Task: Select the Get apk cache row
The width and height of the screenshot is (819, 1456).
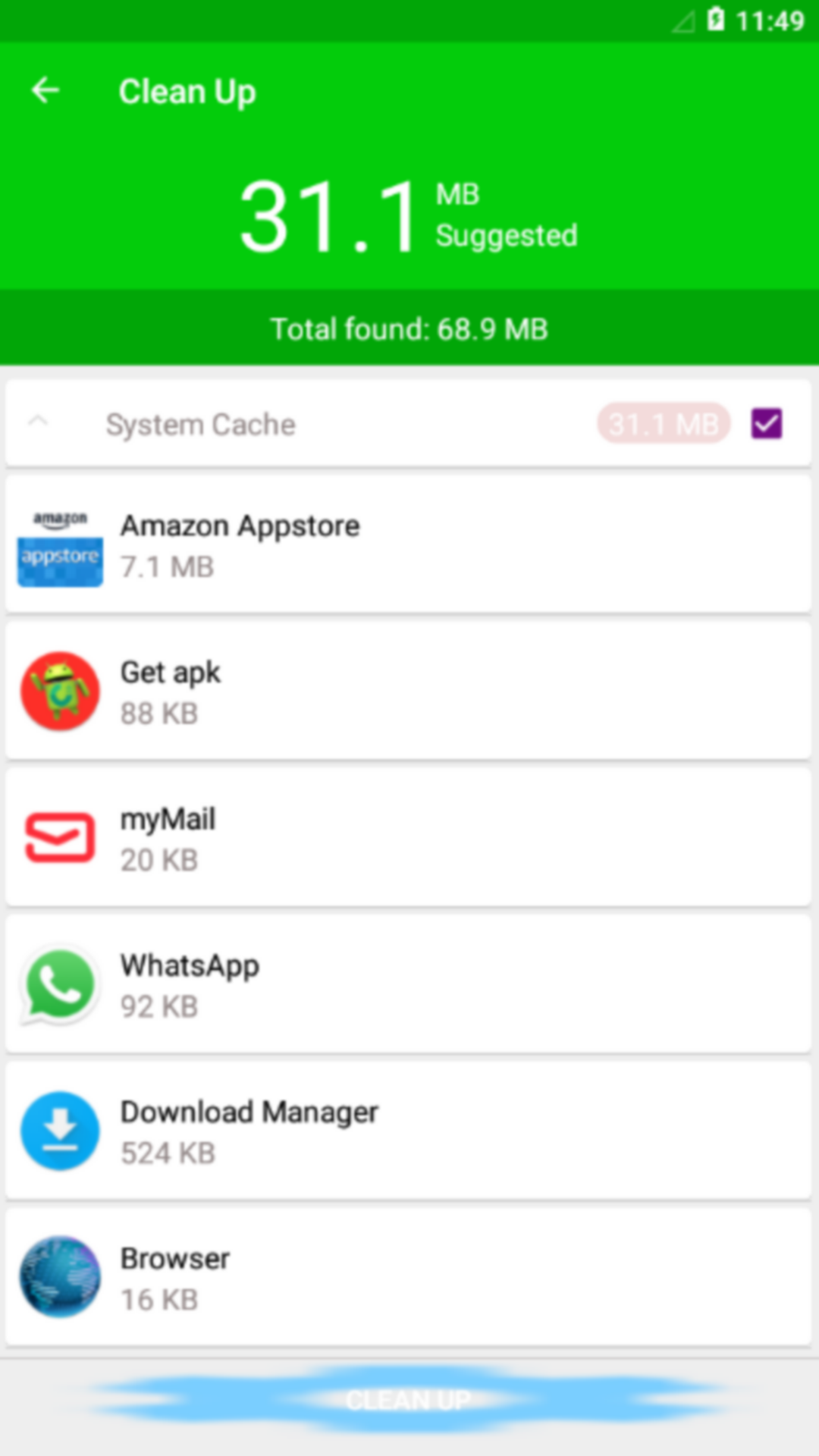Action: click(x=408, y=691)
